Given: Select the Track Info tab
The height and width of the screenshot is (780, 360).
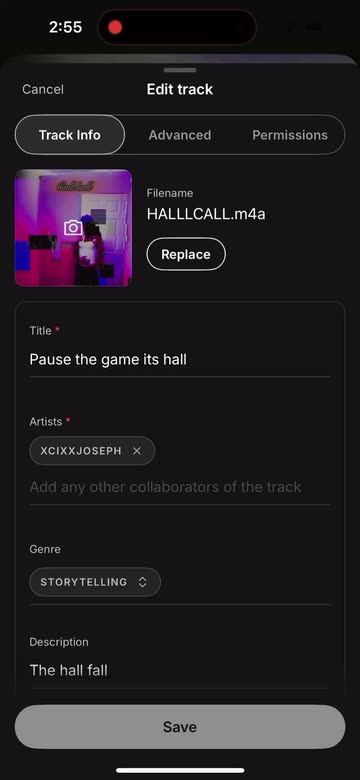Looking at the screenshot, I should [70, 135].
